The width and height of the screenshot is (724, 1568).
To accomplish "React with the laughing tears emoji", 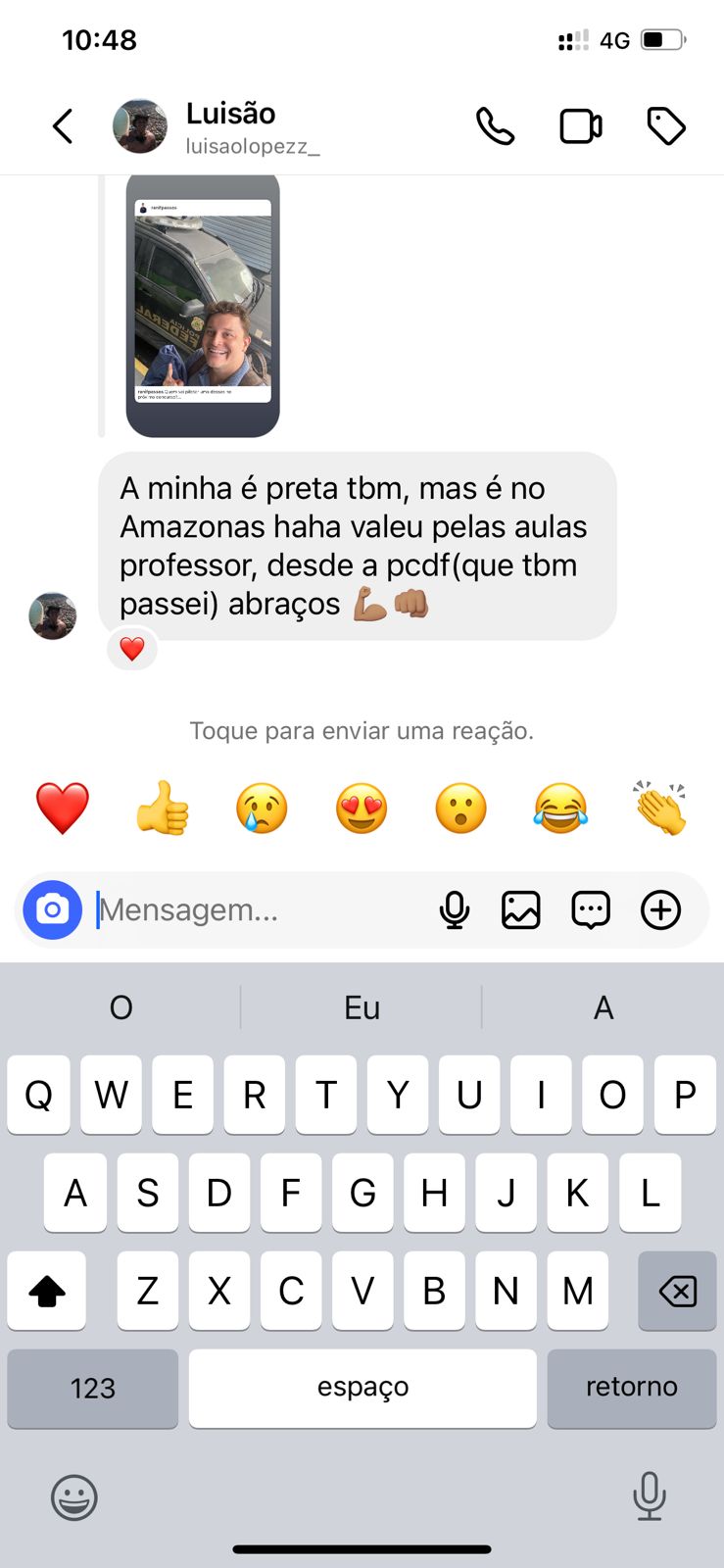I will point(560,808).
